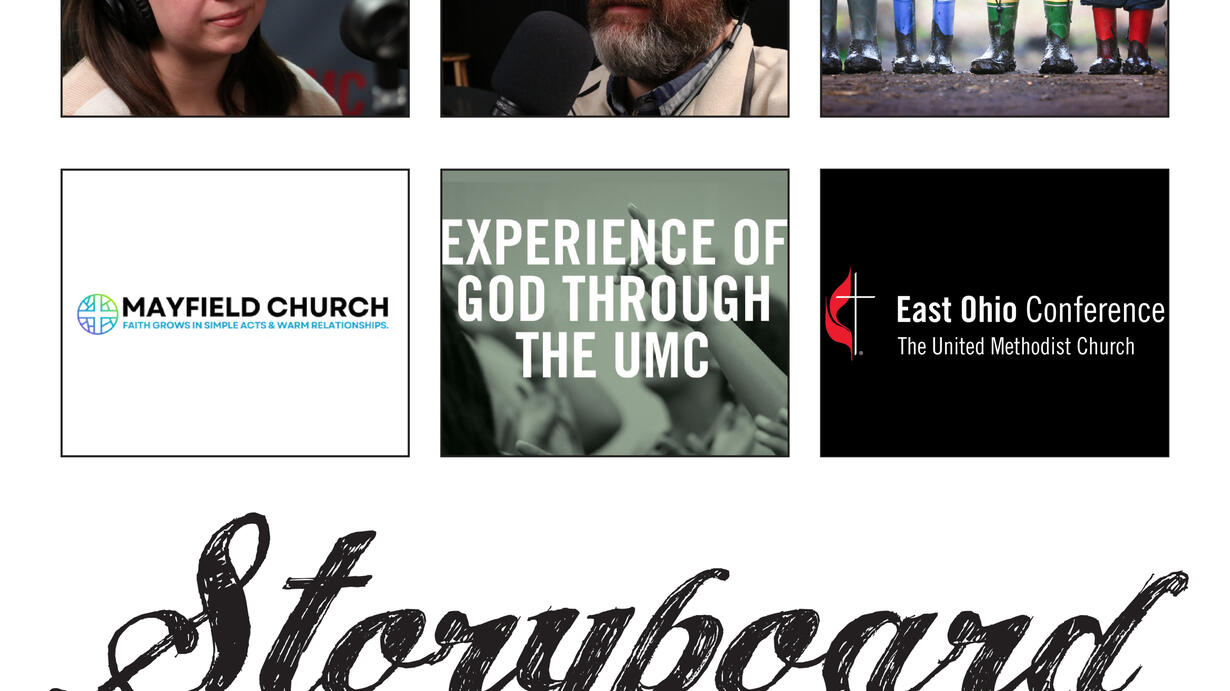Open the East Ohio Conference tile

pyautogui.click(x=994, y=313)
